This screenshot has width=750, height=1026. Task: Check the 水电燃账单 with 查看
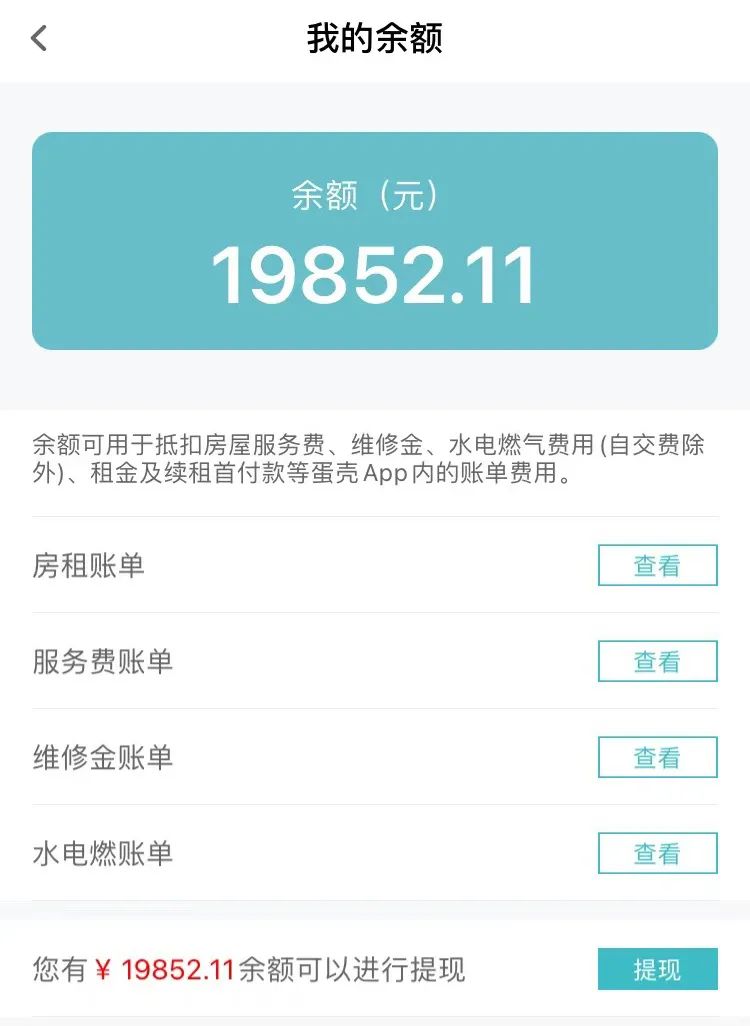coord(657,853)
